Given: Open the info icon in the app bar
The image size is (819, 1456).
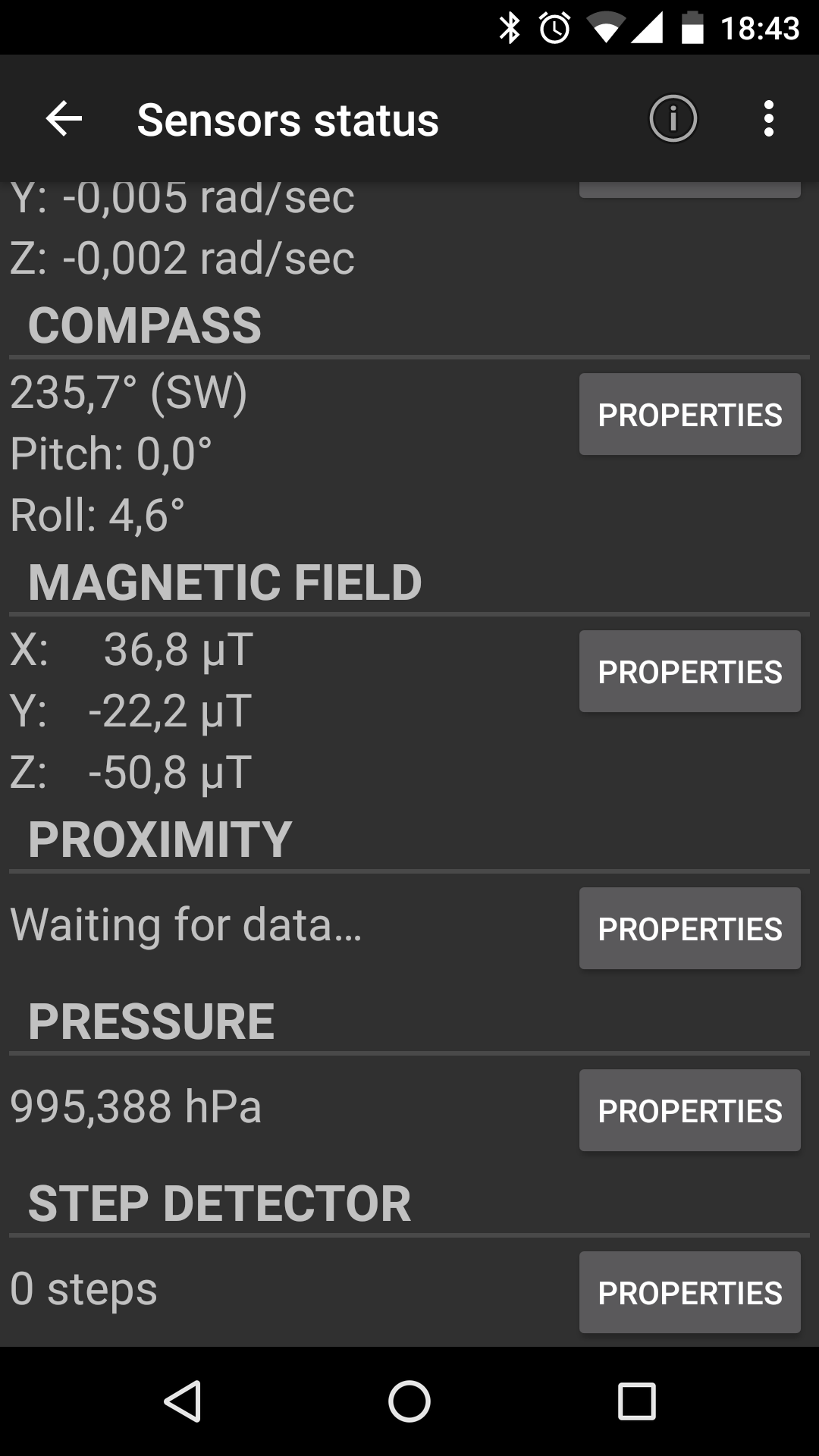Looking at the screenshot, I should [673, 119].
